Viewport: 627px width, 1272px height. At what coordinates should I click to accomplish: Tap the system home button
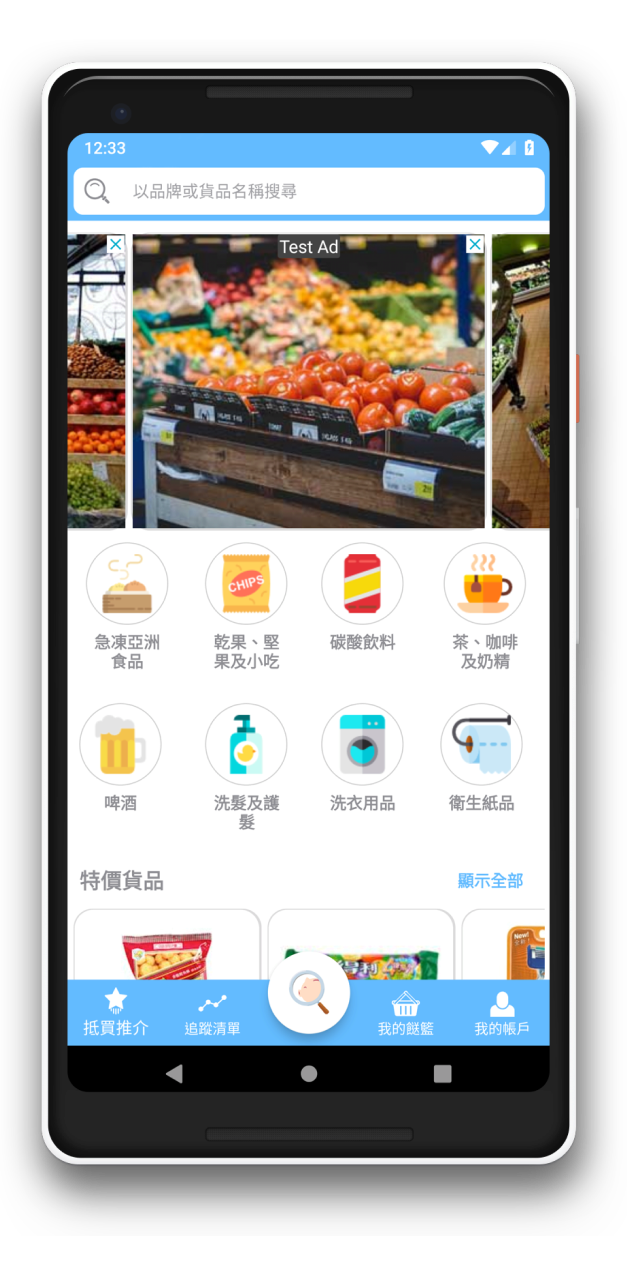[x=309, y=1074]
